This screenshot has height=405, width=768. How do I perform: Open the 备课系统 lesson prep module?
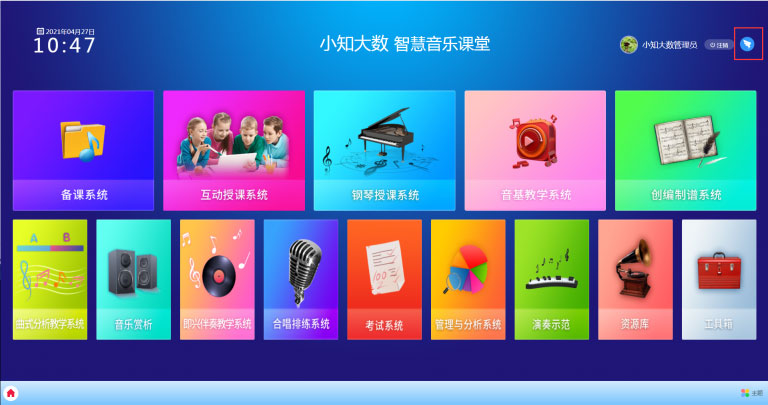pos(83,150)
